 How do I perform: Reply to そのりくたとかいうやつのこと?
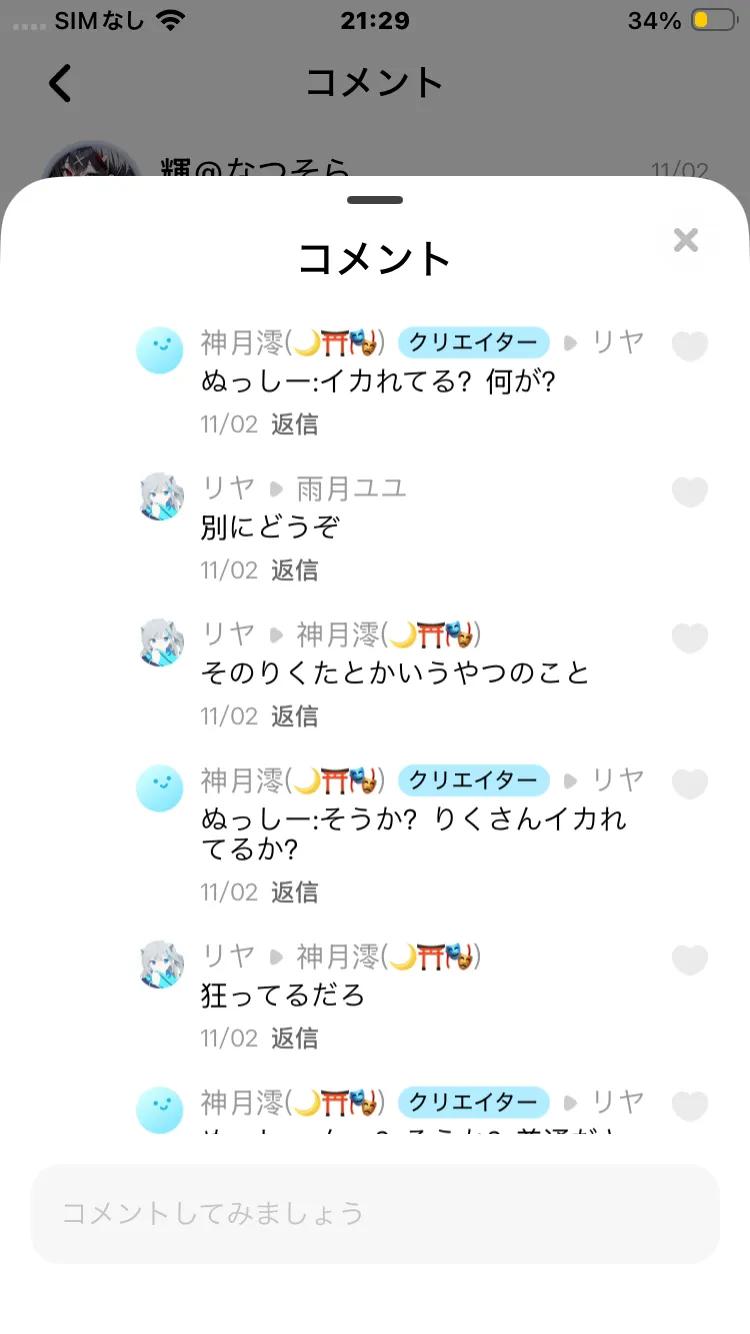click(295, 716)
